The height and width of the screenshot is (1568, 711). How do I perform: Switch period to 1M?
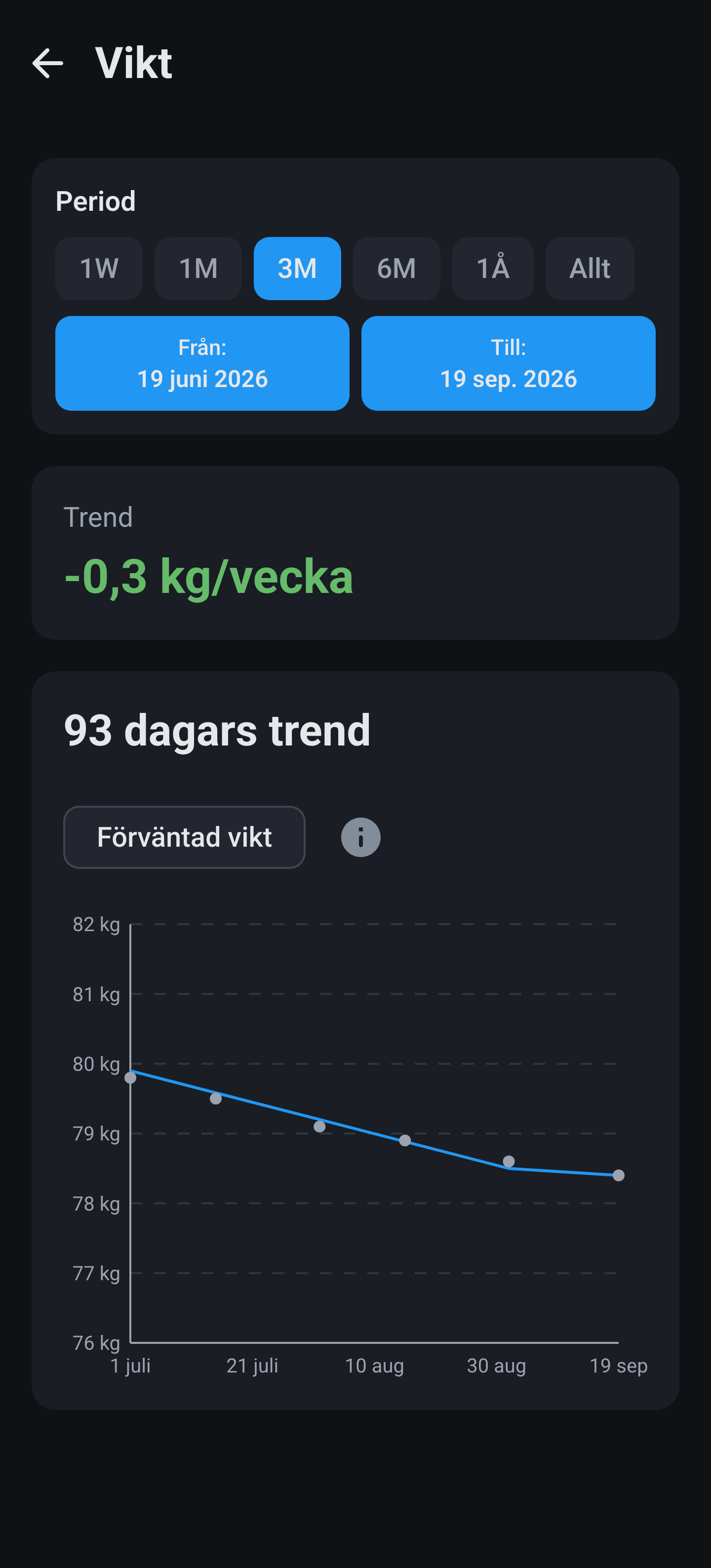tap(198, 269)
